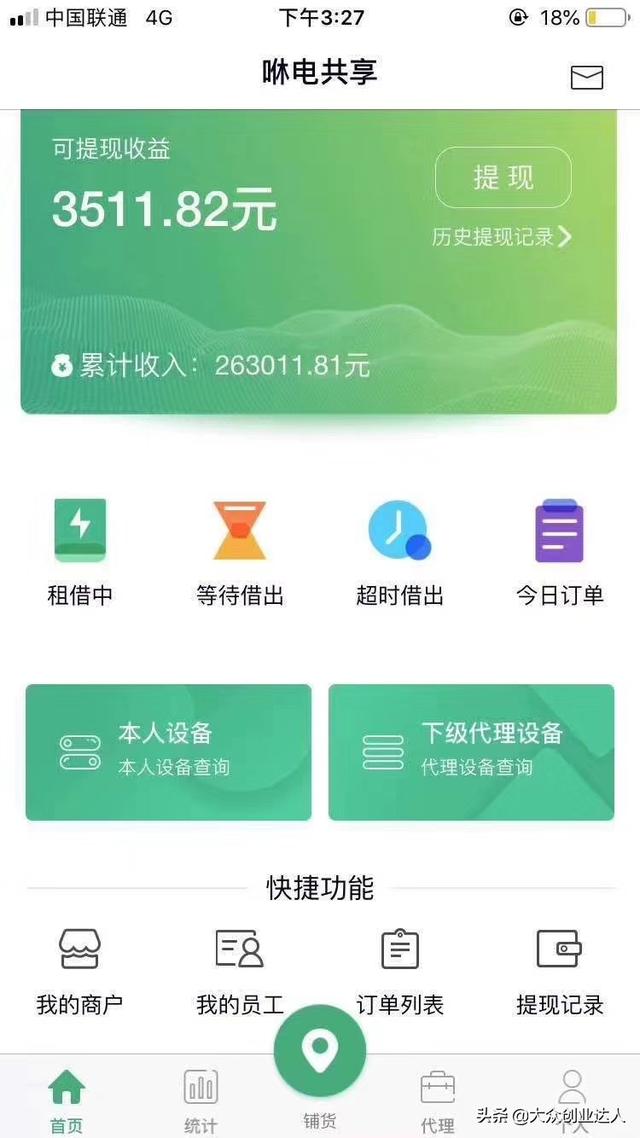Viewport: 640px width, 1138px height.
Task: Open 提现记录 shortcut
Action: tap(559, 972)
